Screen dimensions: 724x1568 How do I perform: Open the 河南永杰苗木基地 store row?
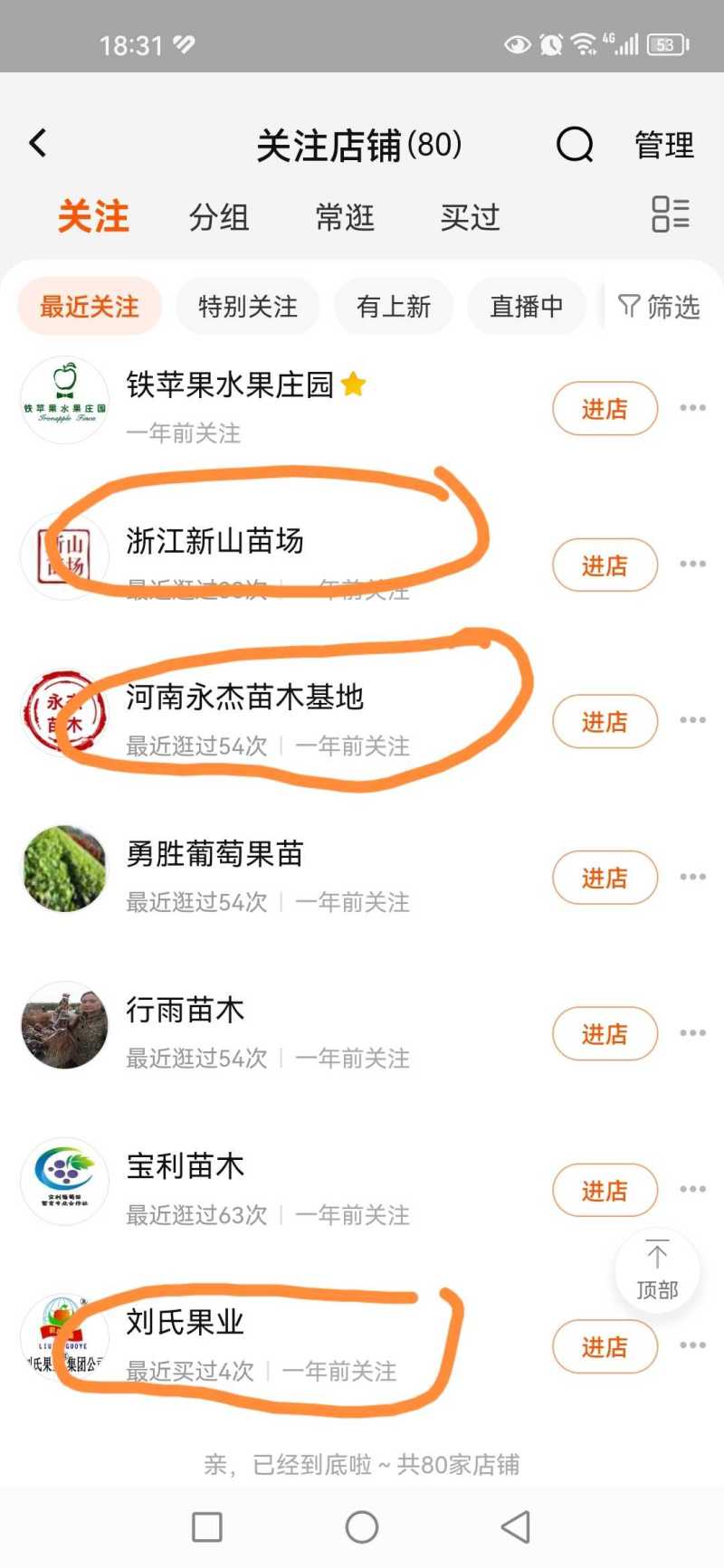(x=244, y=698)
